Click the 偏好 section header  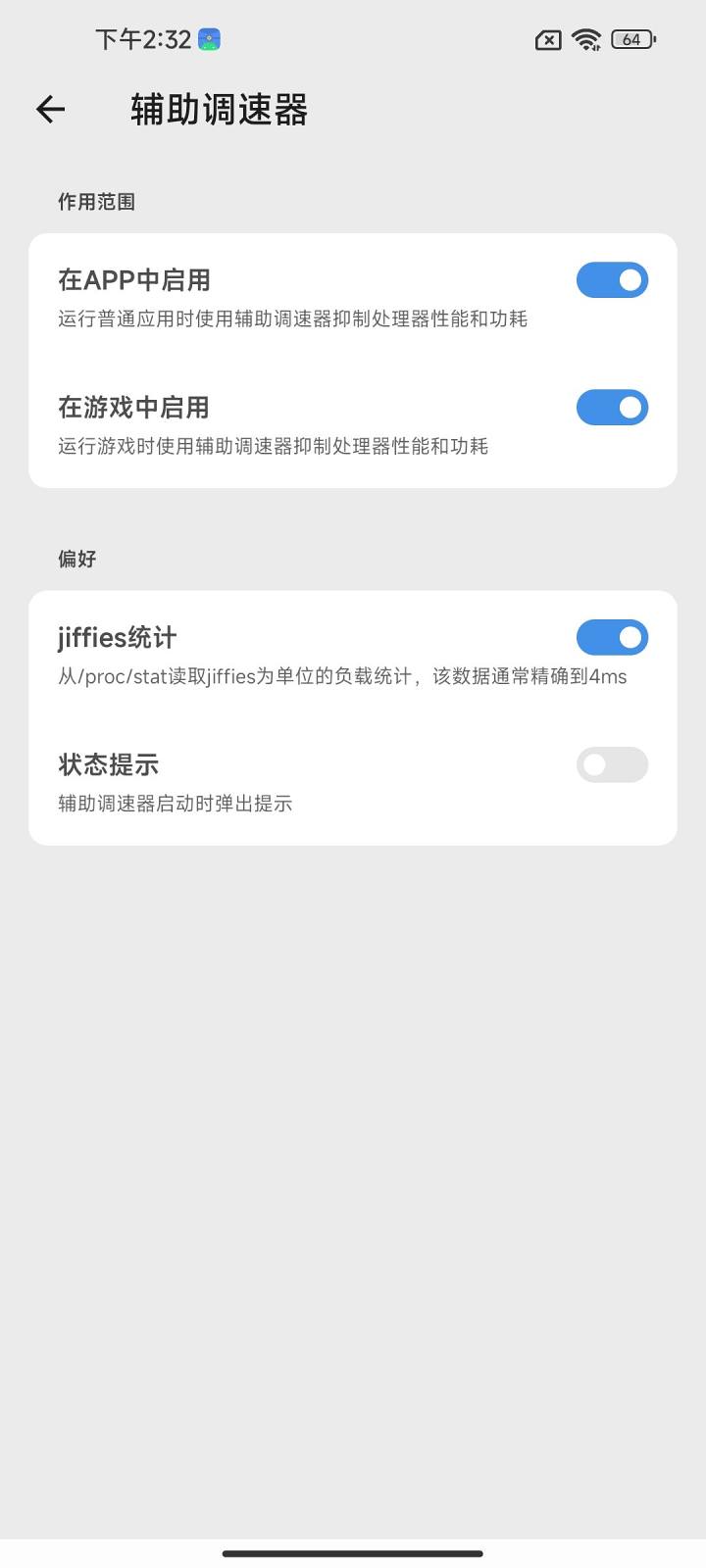[76, 559]
